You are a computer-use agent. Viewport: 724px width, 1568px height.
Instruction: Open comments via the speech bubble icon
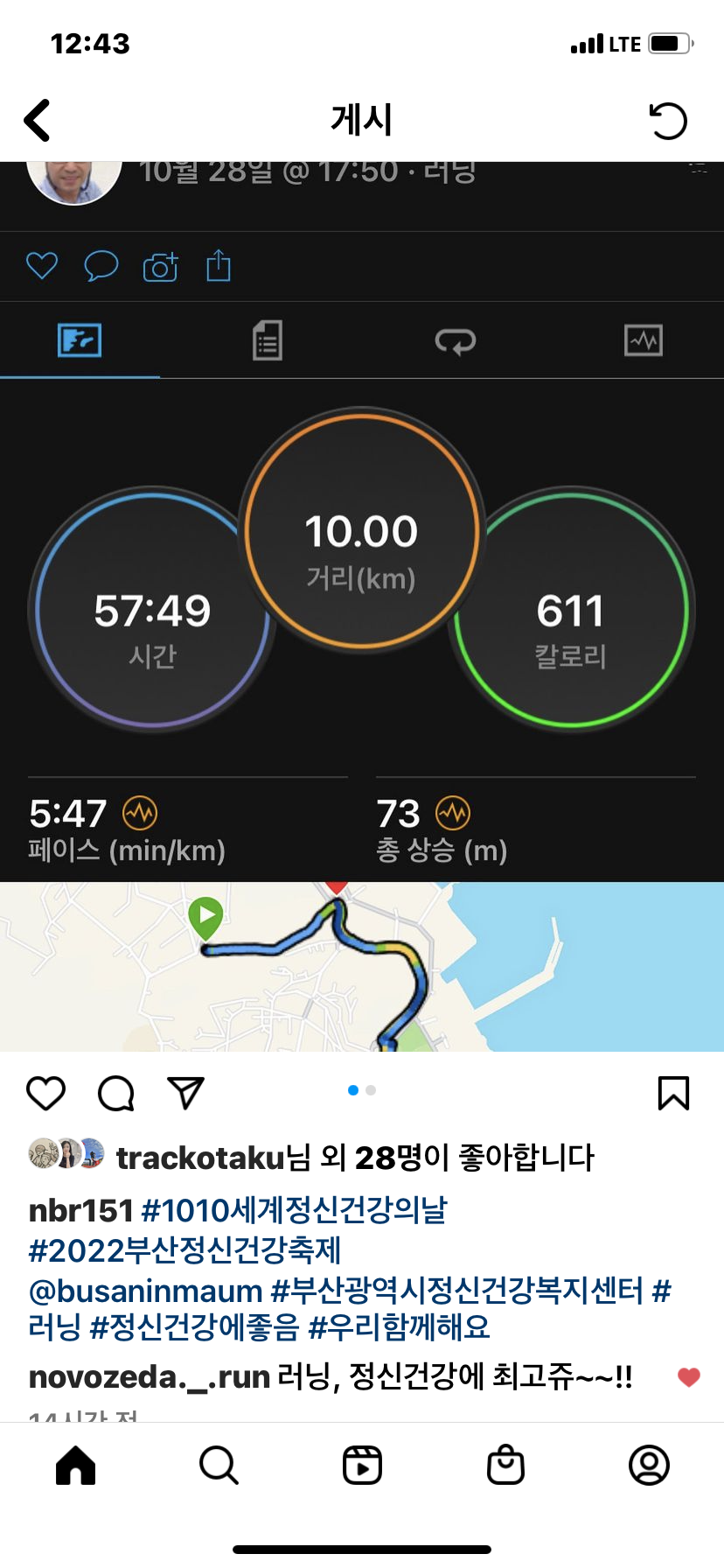[115, 1093]
